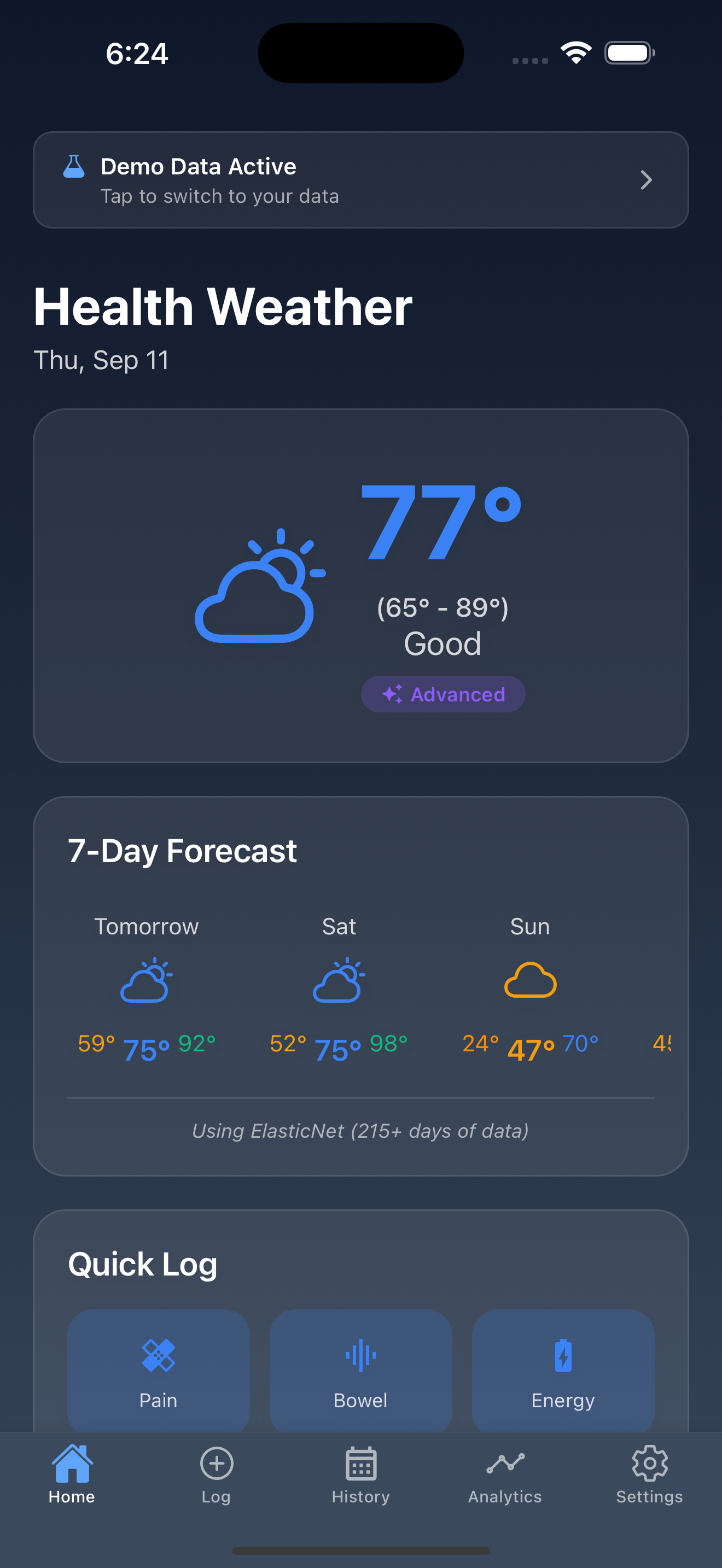Select Sun forecast day
This screenshot has width=722, height=1568.
tap(529, 986)
